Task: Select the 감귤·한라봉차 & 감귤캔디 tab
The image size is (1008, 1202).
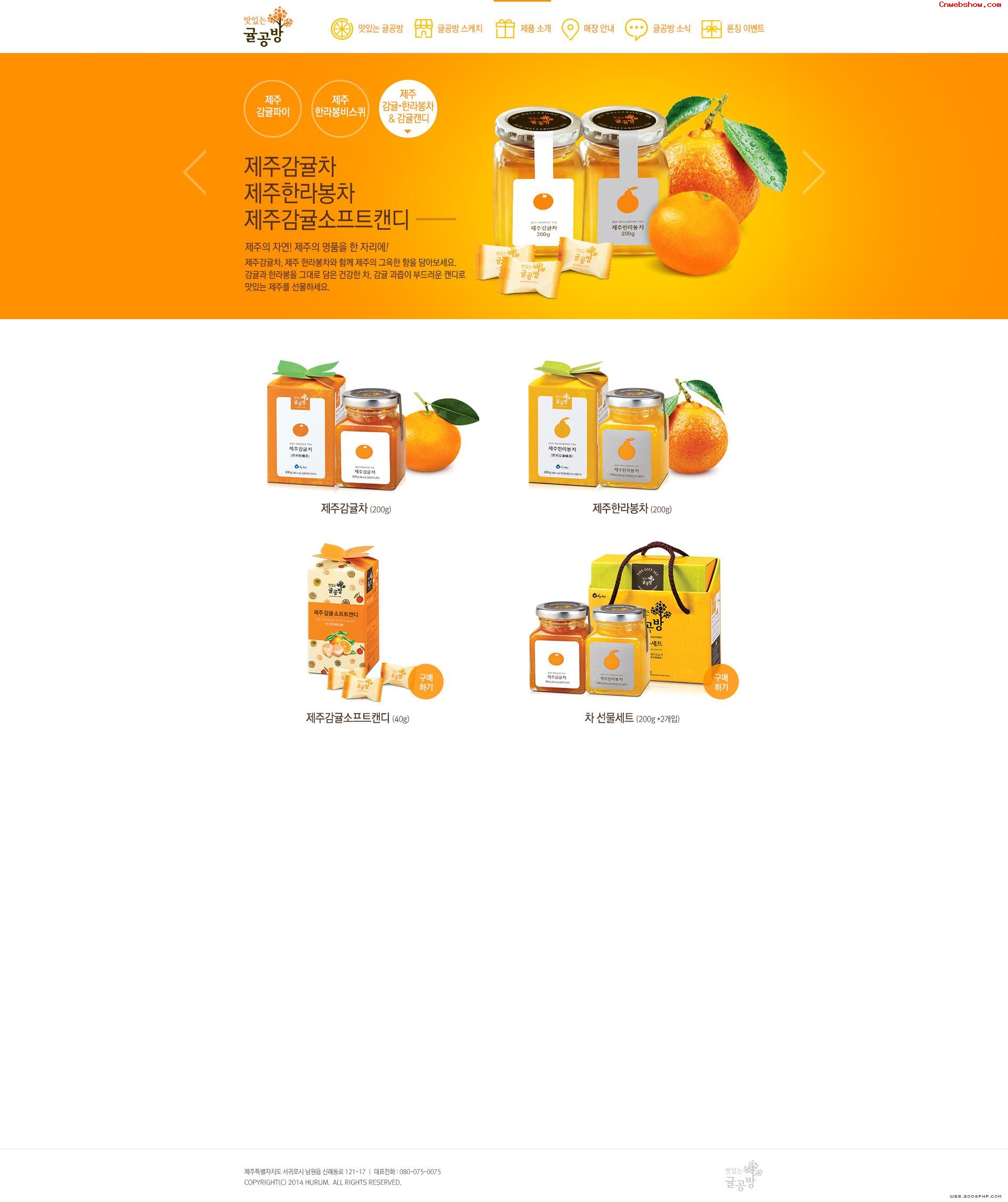Action: [x=407, y=108]
